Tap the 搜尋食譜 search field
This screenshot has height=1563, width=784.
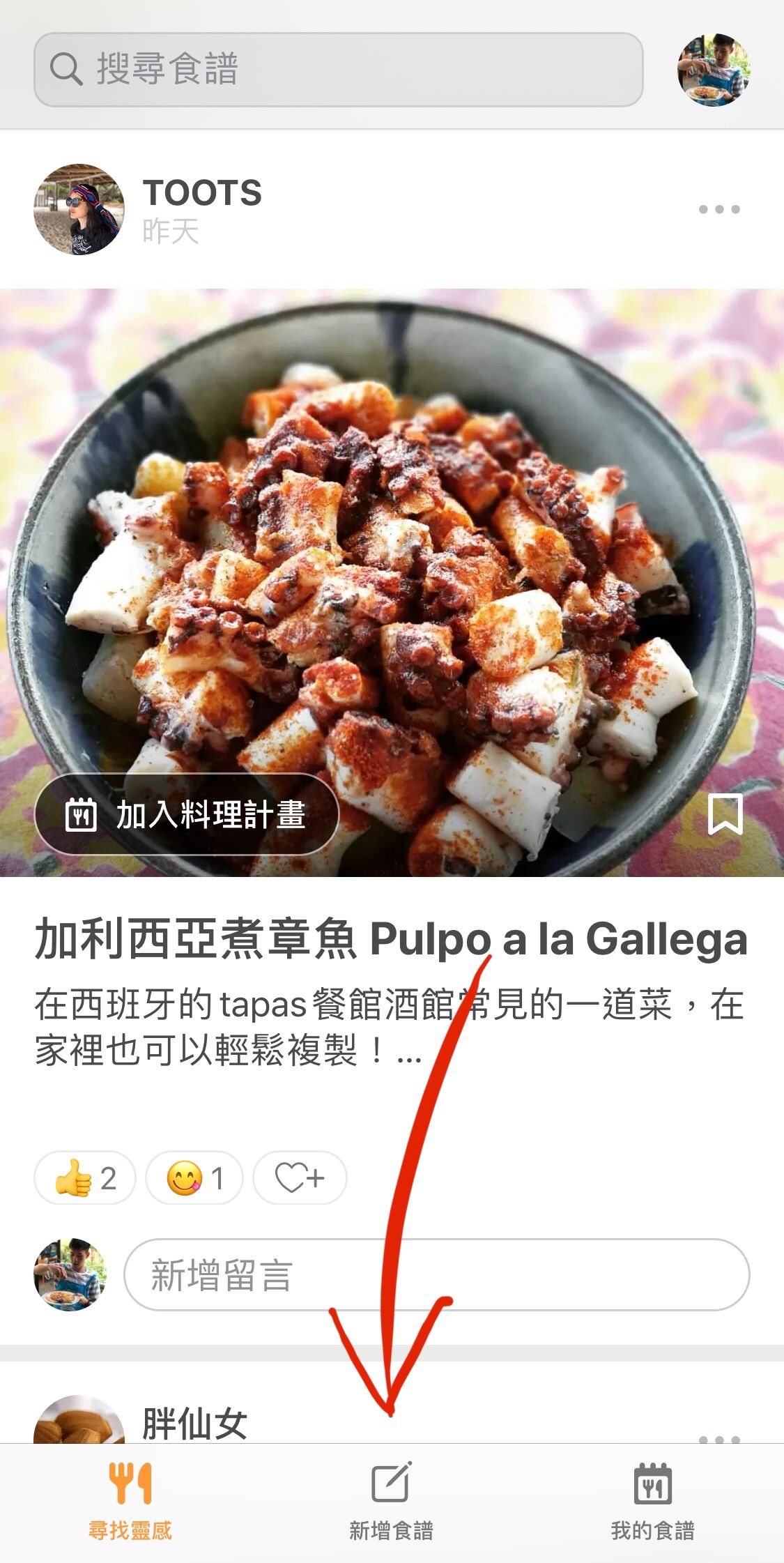point(338,70)
